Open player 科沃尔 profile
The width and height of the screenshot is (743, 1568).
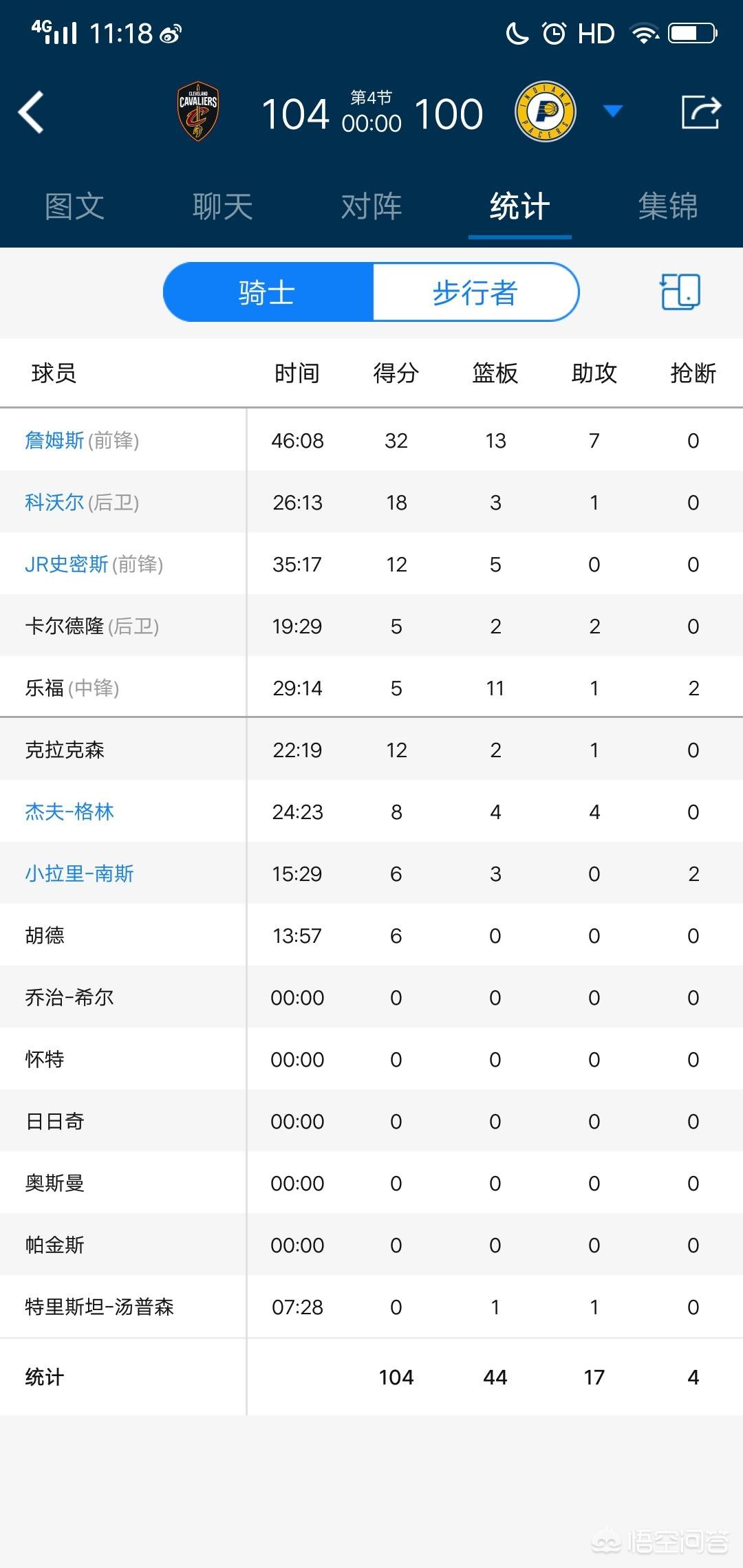[54, 502]
